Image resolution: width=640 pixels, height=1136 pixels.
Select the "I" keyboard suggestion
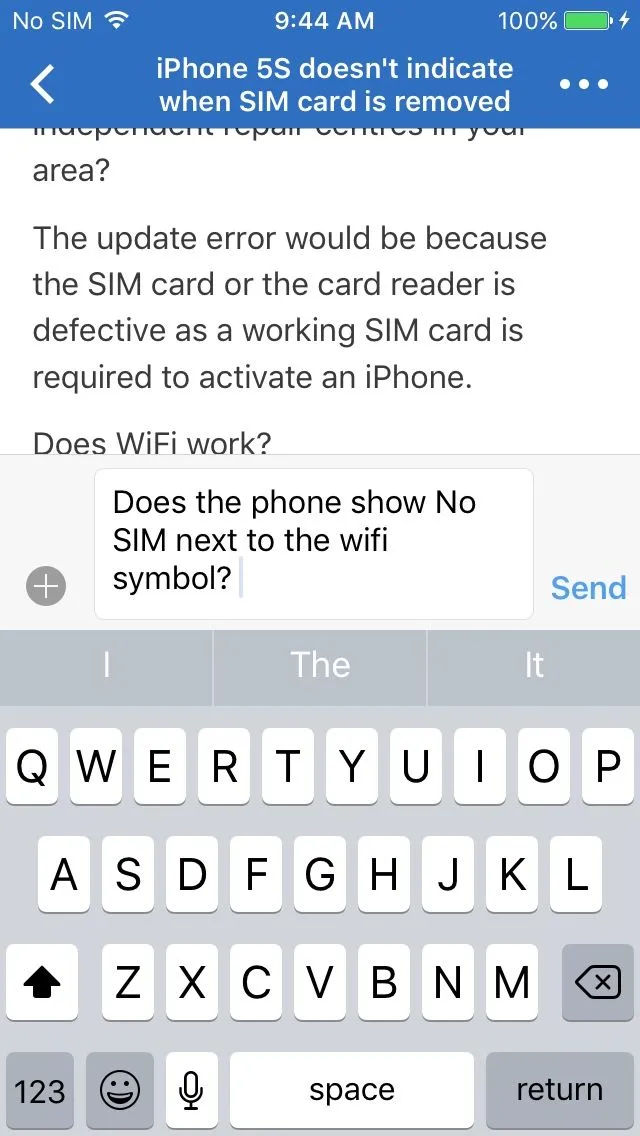[106, 666]
